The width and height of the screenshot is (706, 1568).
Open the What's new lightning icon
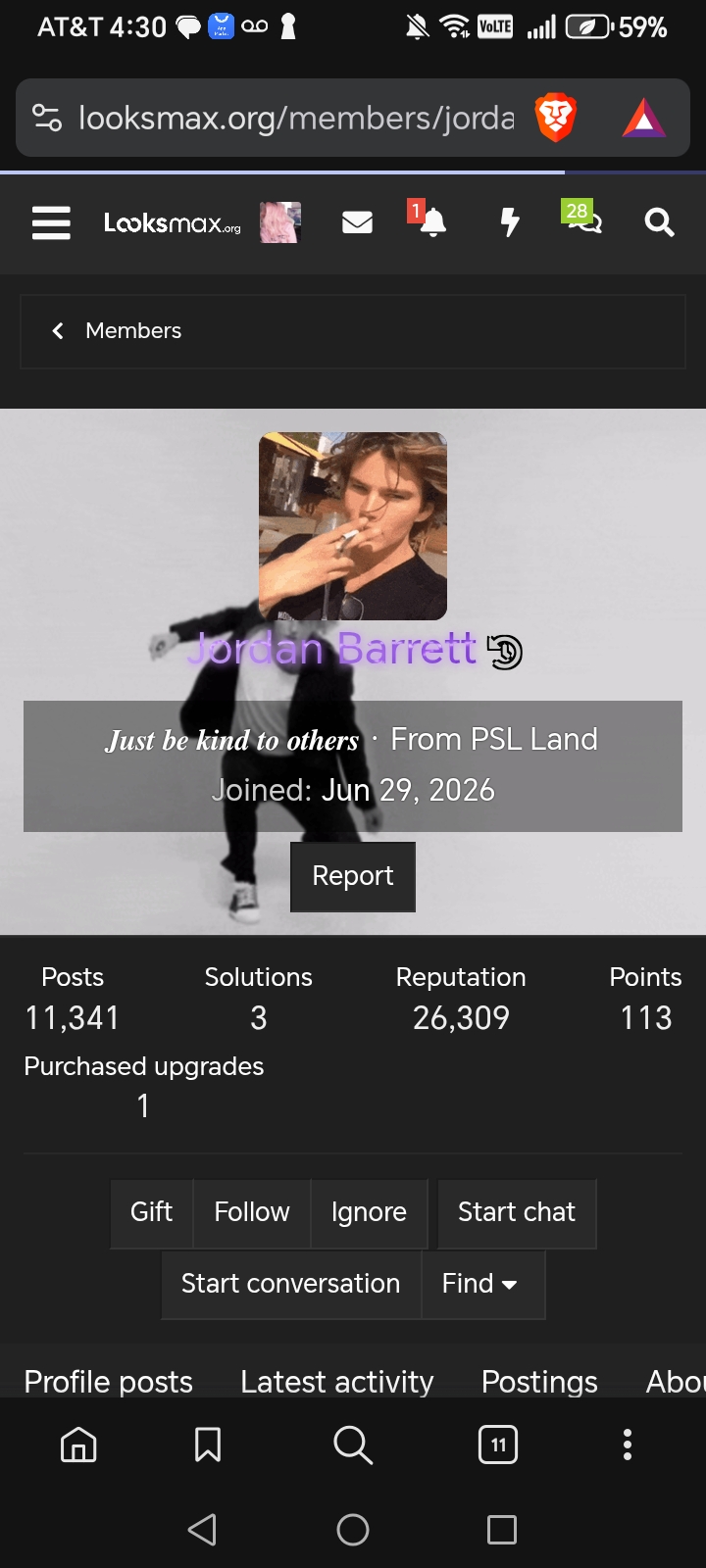509,223
